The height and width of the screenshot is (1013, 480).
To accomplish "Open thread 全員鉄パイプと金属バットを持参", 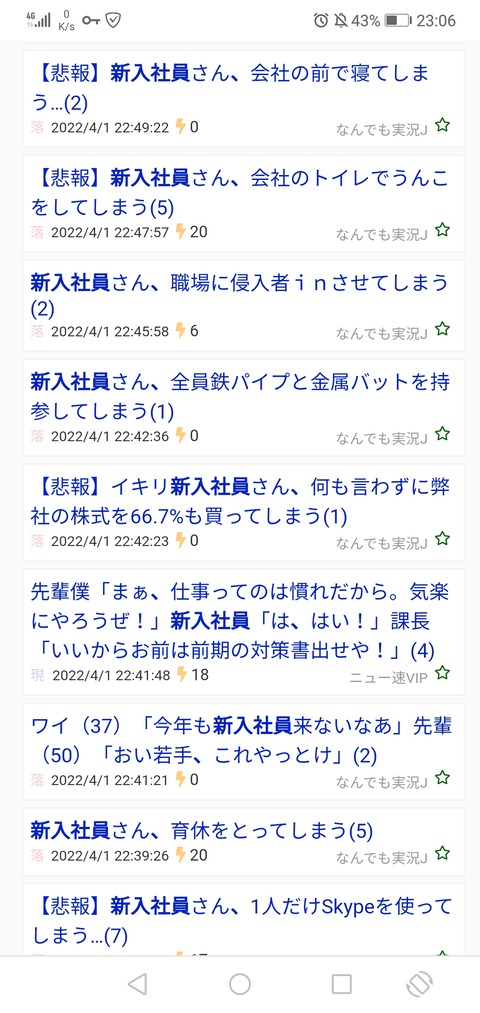I will (x=239, y=397).
